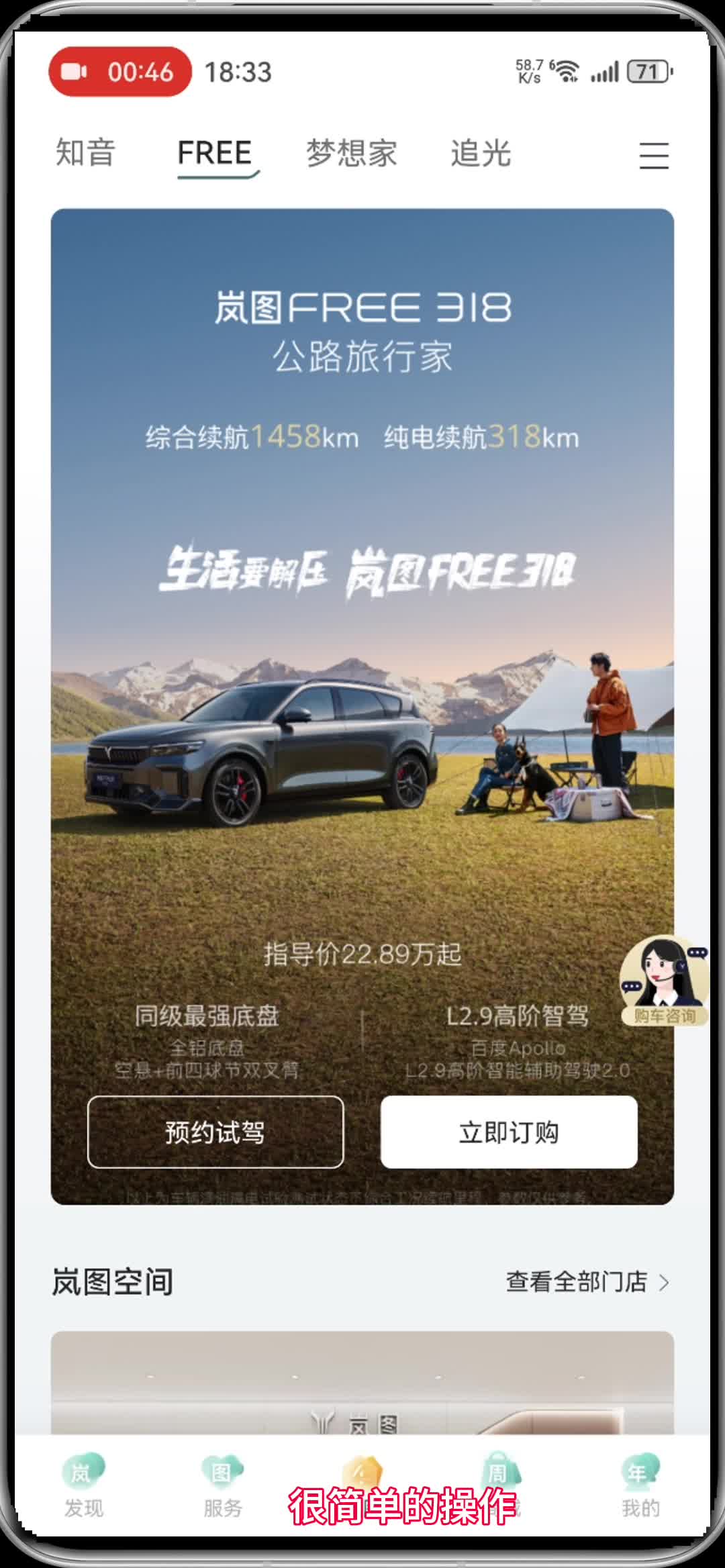Switch to the 梦想家 tab
725x1568 pixels.
tap(351, 154)
